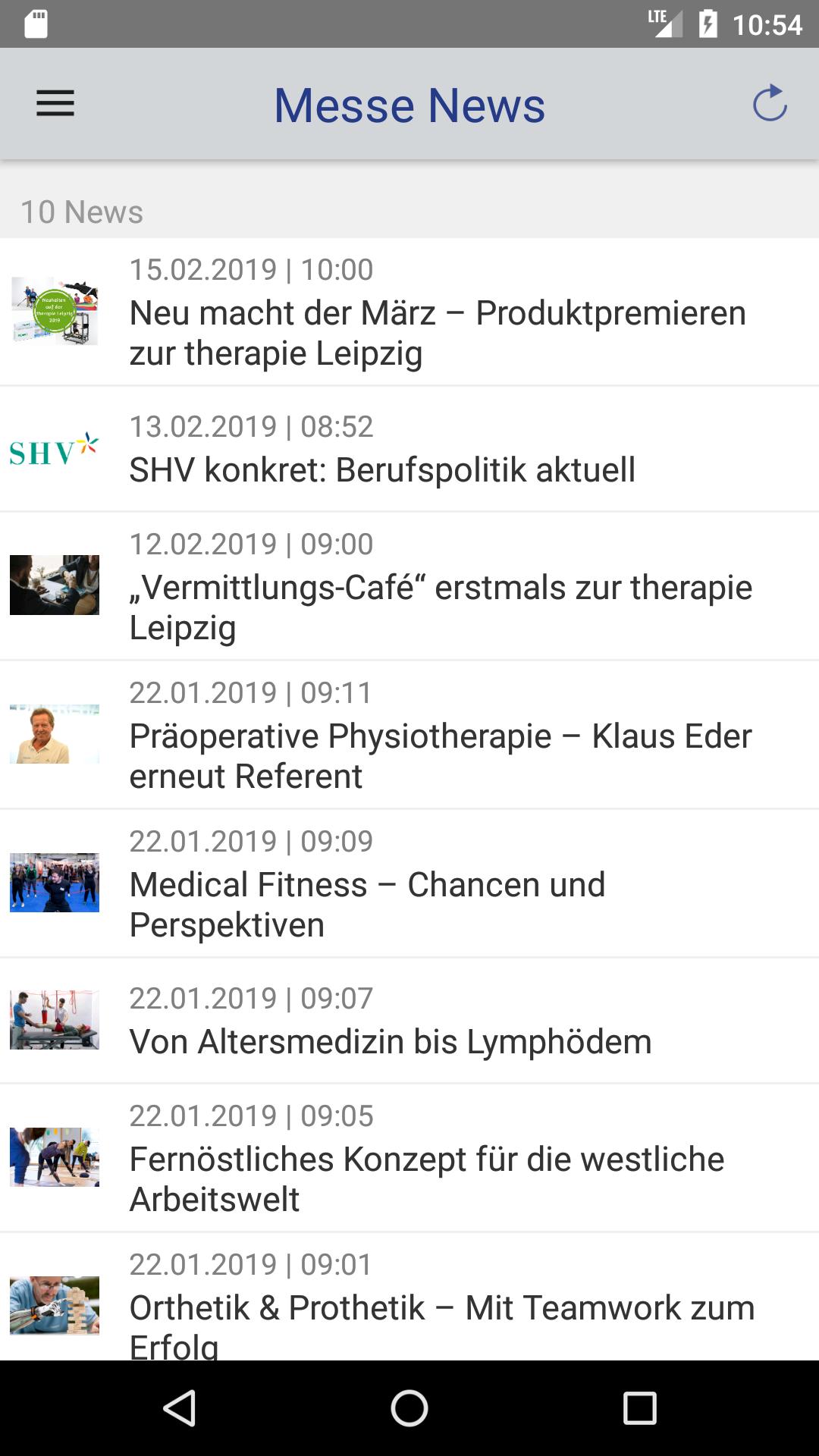Tap the Android home button
819x1456 pixels.
click(409, 1407)
